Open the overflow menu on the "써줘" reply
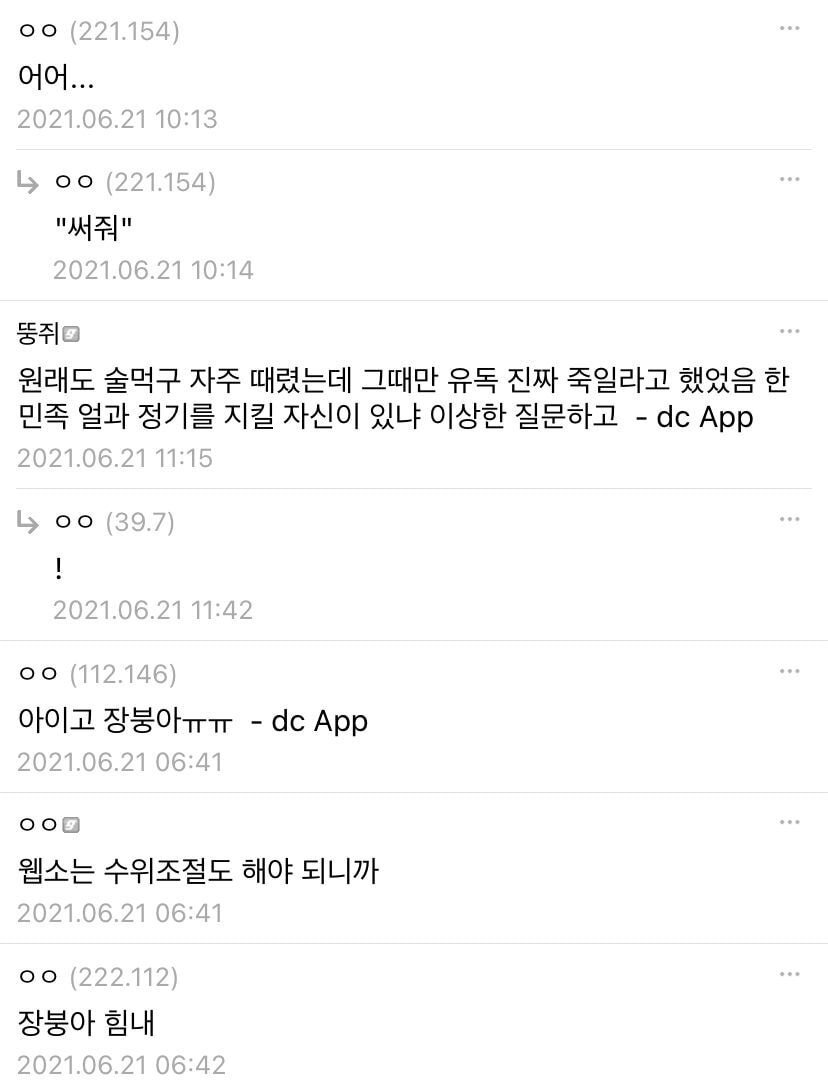 (x=789, y=180)
